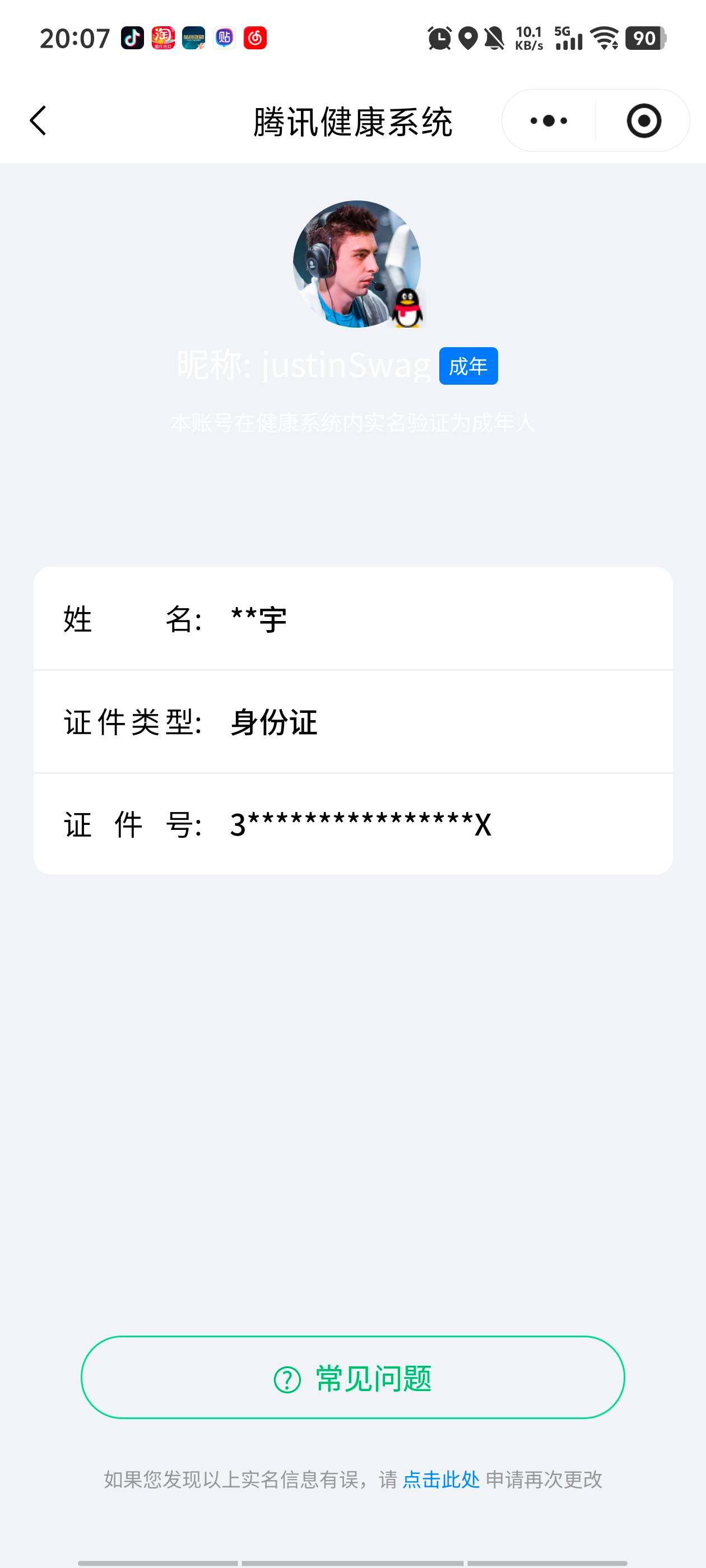The image size is (706, 1568).
Task: Tap the Tieba icon in the status bar
Action: 224,38
